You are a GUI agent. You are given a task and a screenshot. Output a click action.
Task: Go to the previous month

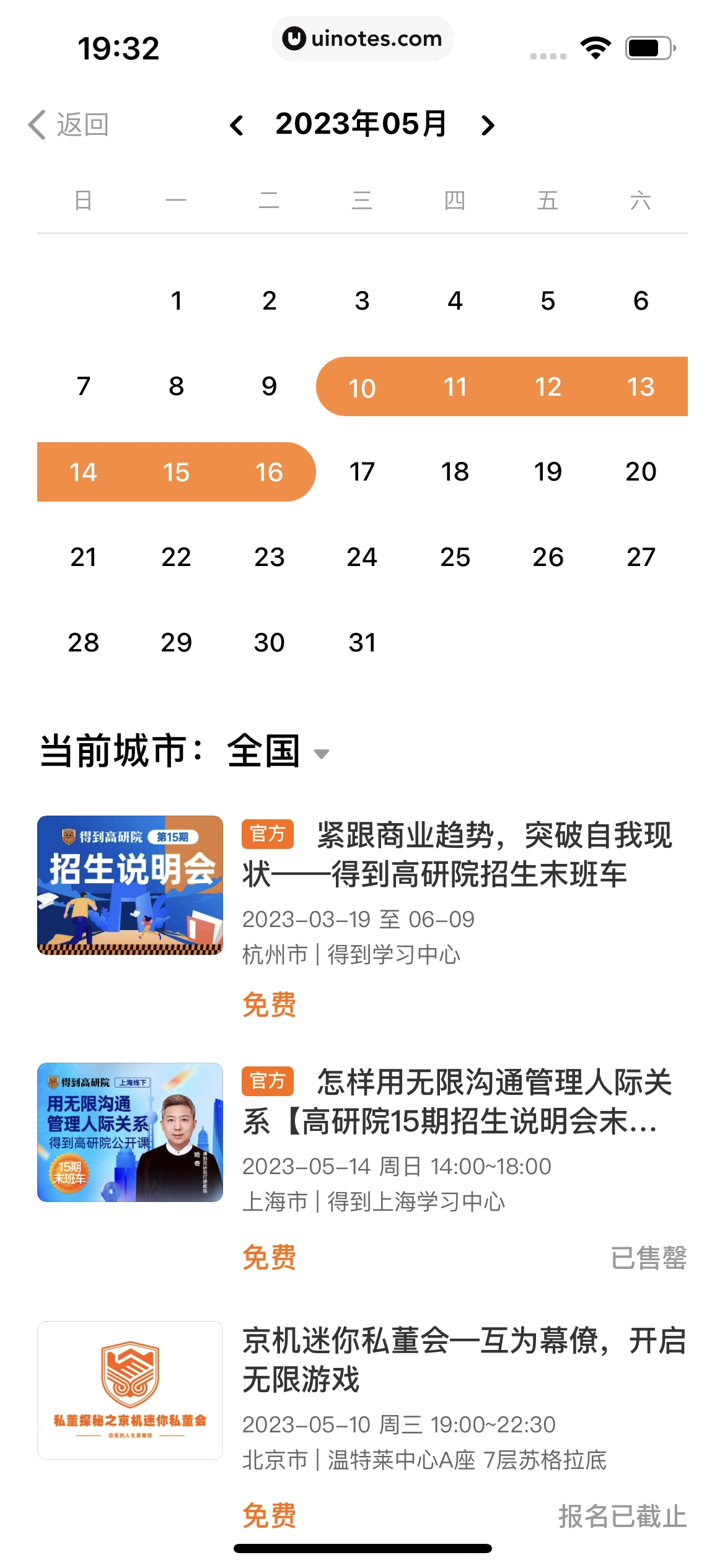(237, 125)
